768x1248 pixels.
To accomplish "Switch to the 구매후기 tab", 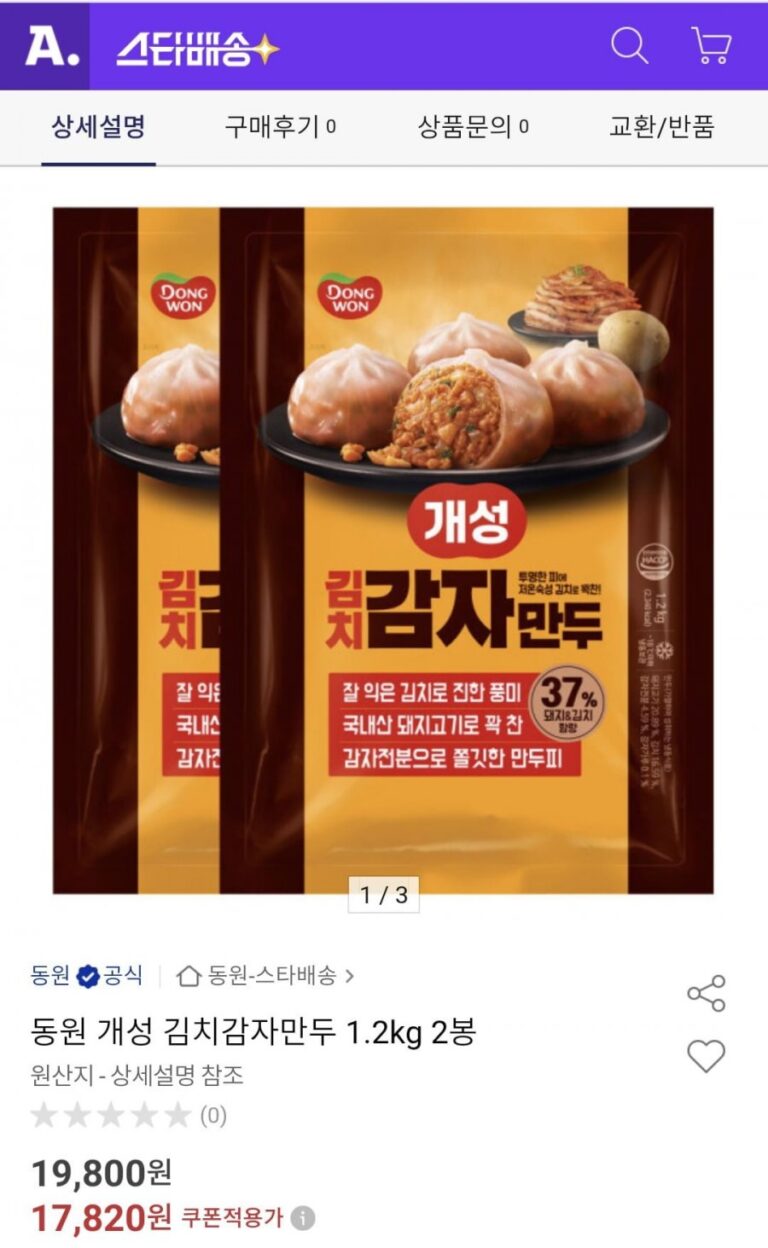I will click(280, 127).
